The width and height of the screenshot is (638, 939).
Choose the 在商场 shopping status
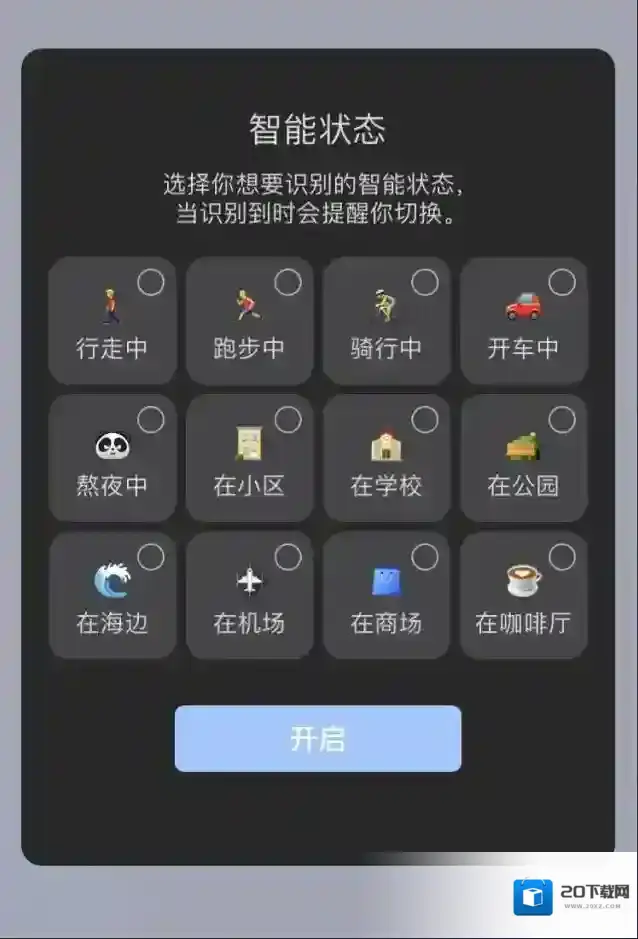point(386,595)
